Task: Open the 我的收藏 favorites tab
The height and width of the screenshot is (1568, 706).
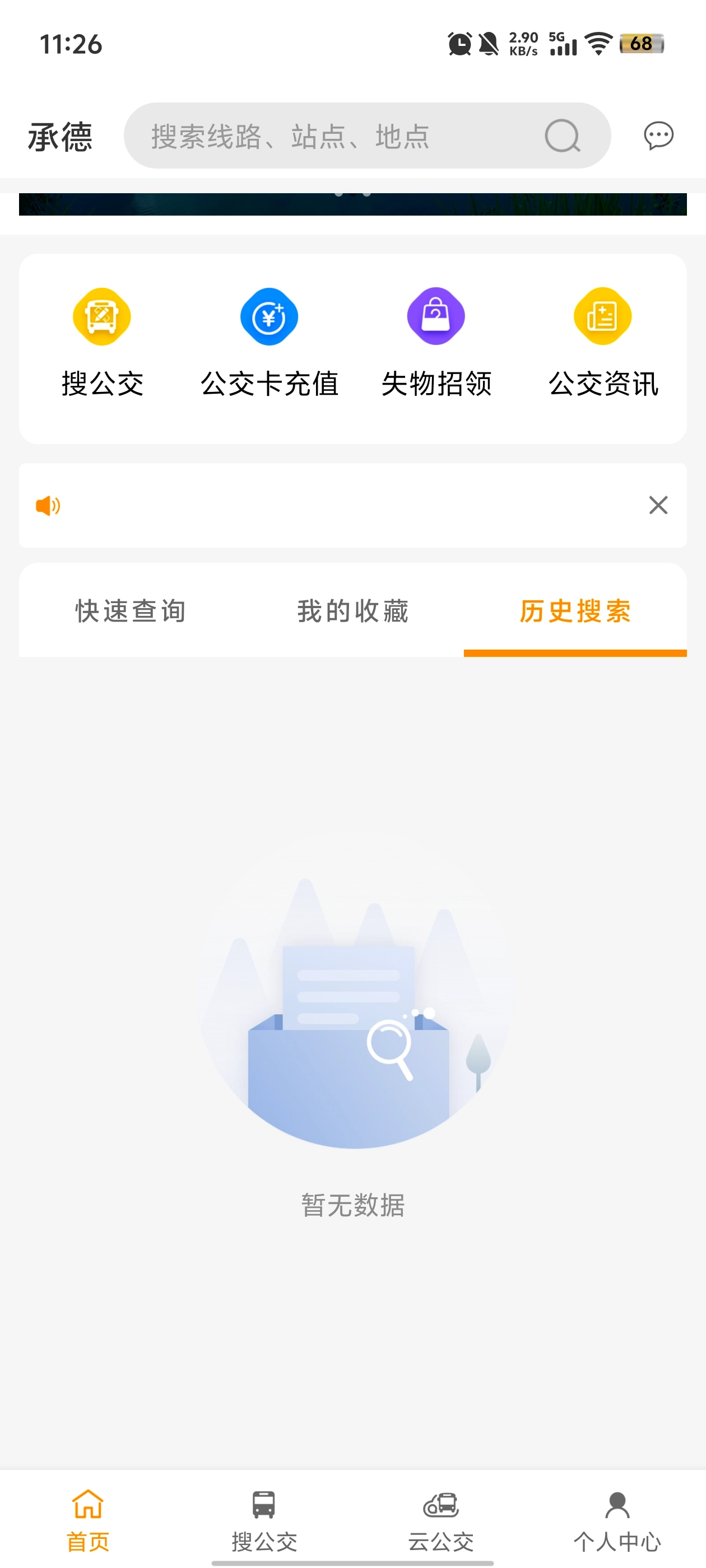Action: coord(352,612)
